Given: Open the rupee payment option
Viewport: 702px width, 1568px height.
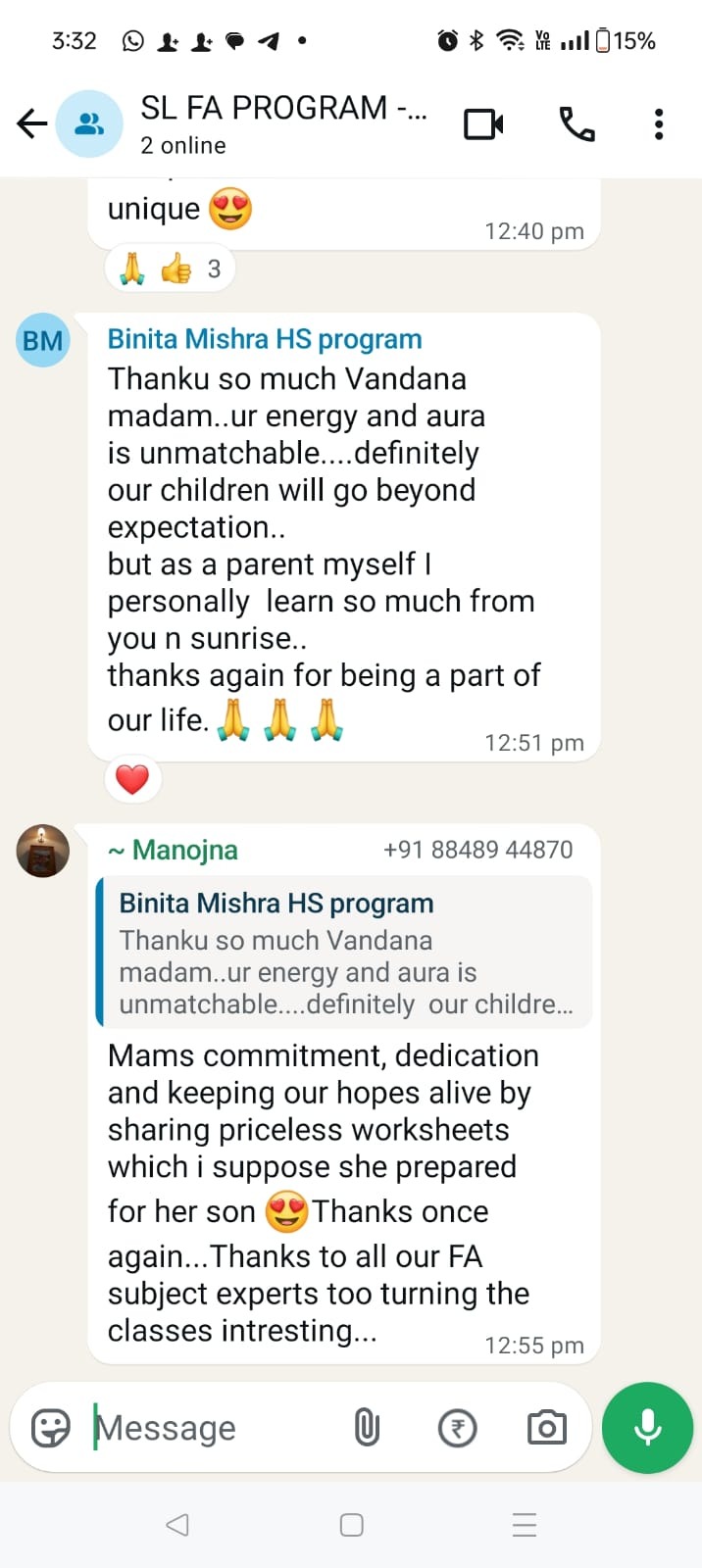Looking at the screenshot, I should point(457,1428).
